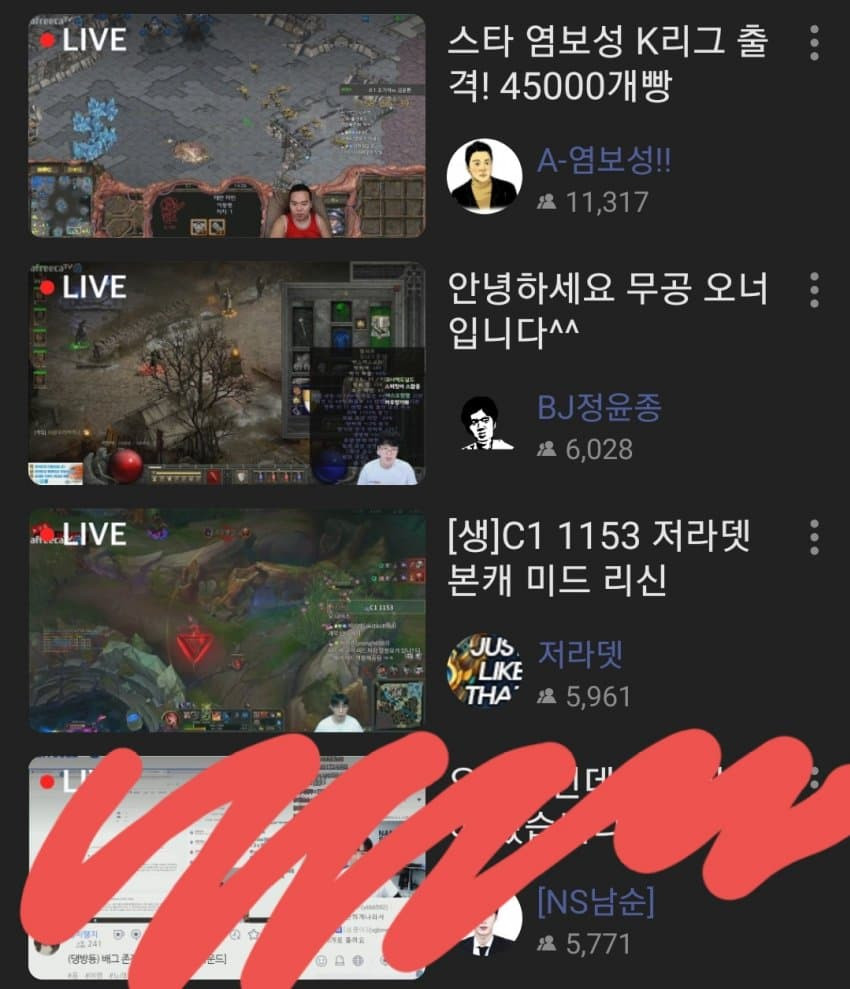Play 저라뎃 본캐 미드 리신 stream
850x989 pixels.
pos(226,620)
